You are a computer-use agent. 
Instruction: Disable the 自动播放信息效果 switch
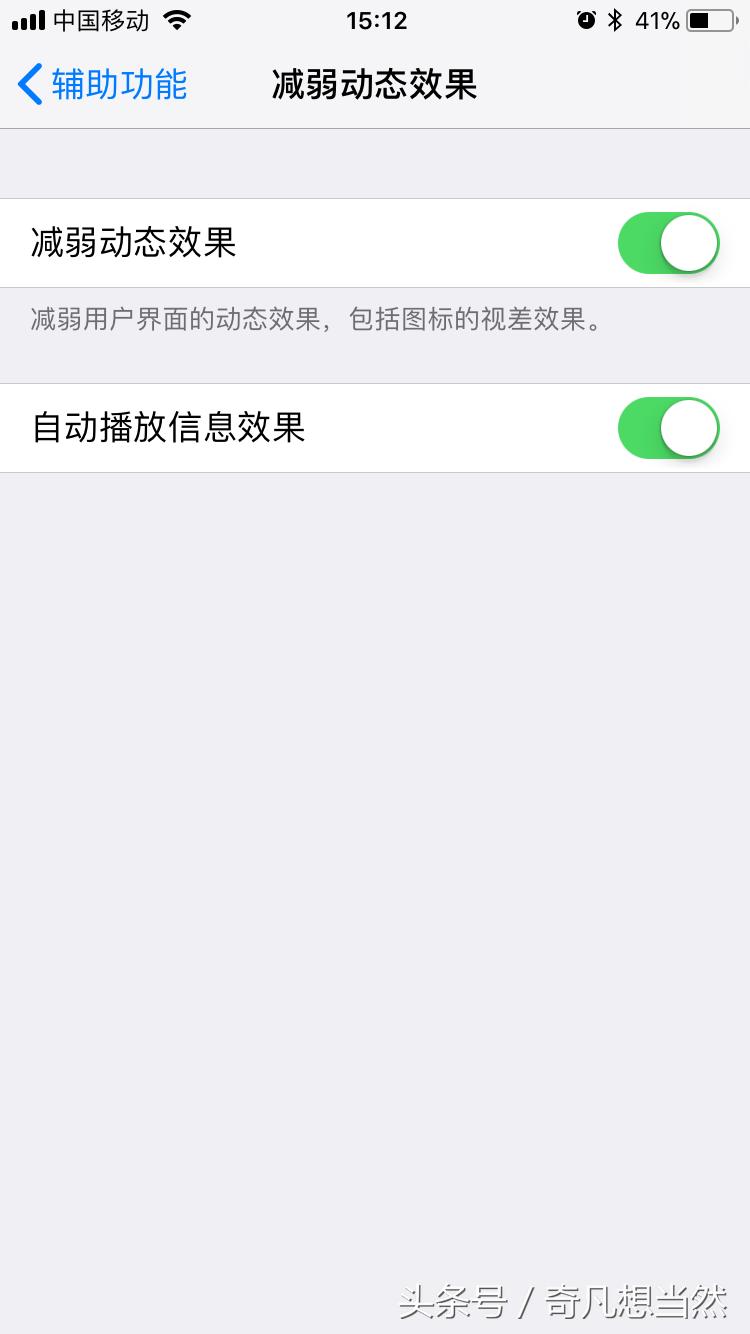tap(667, 427)
